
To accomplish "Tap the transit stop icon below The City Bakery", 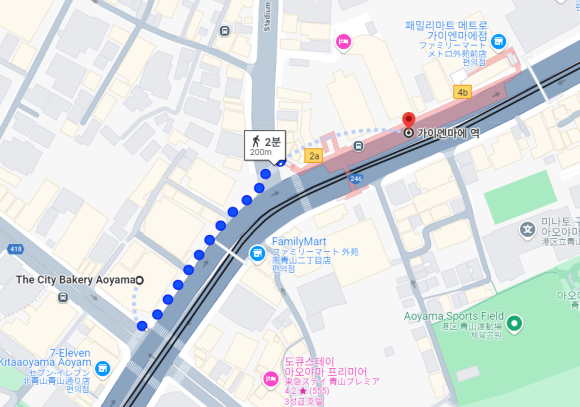I will tap(63, 297).
